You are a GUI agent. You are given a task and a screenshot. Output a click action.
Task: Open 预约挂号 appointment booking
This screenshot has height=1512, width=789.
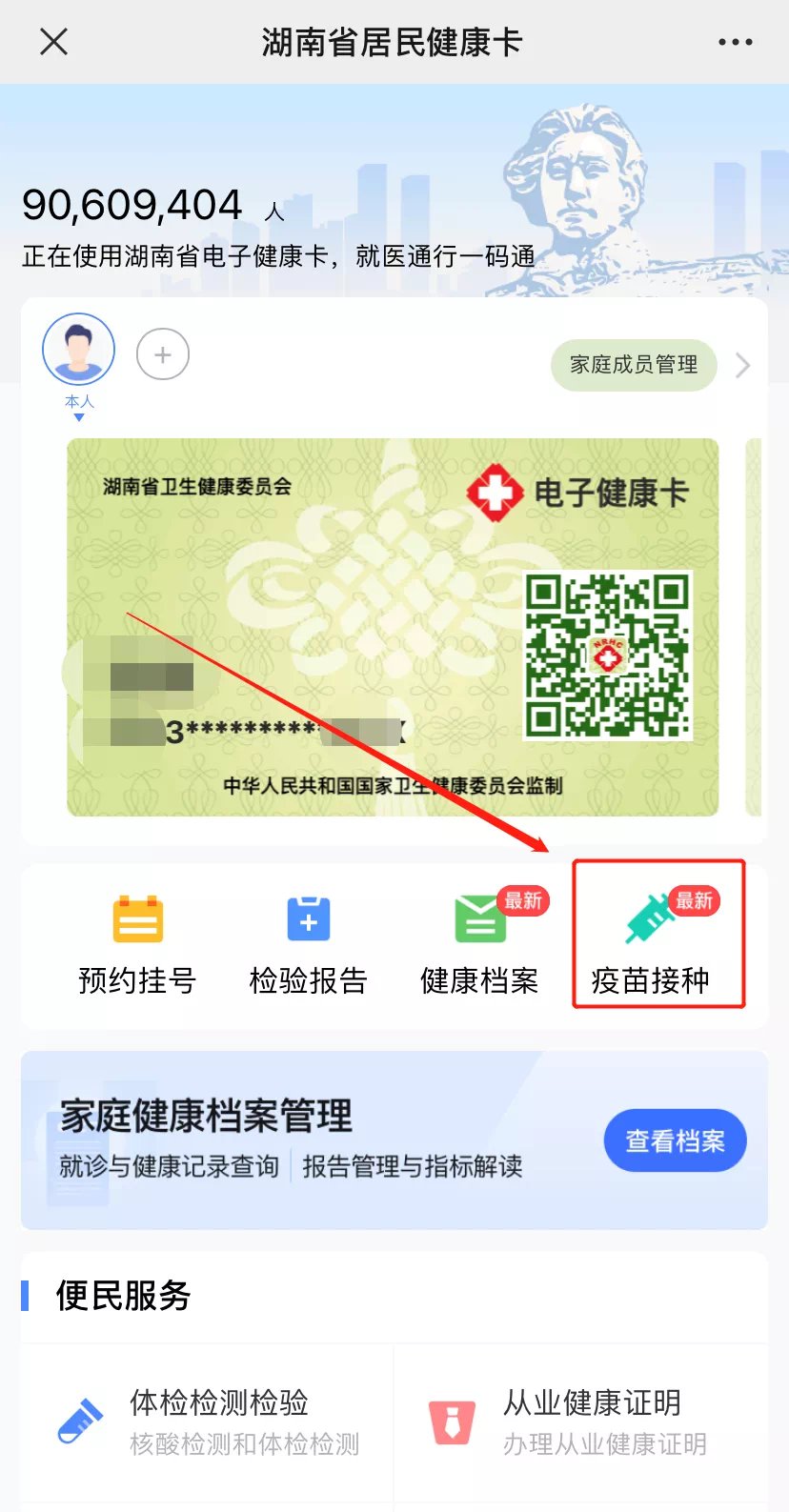point(137,943)
